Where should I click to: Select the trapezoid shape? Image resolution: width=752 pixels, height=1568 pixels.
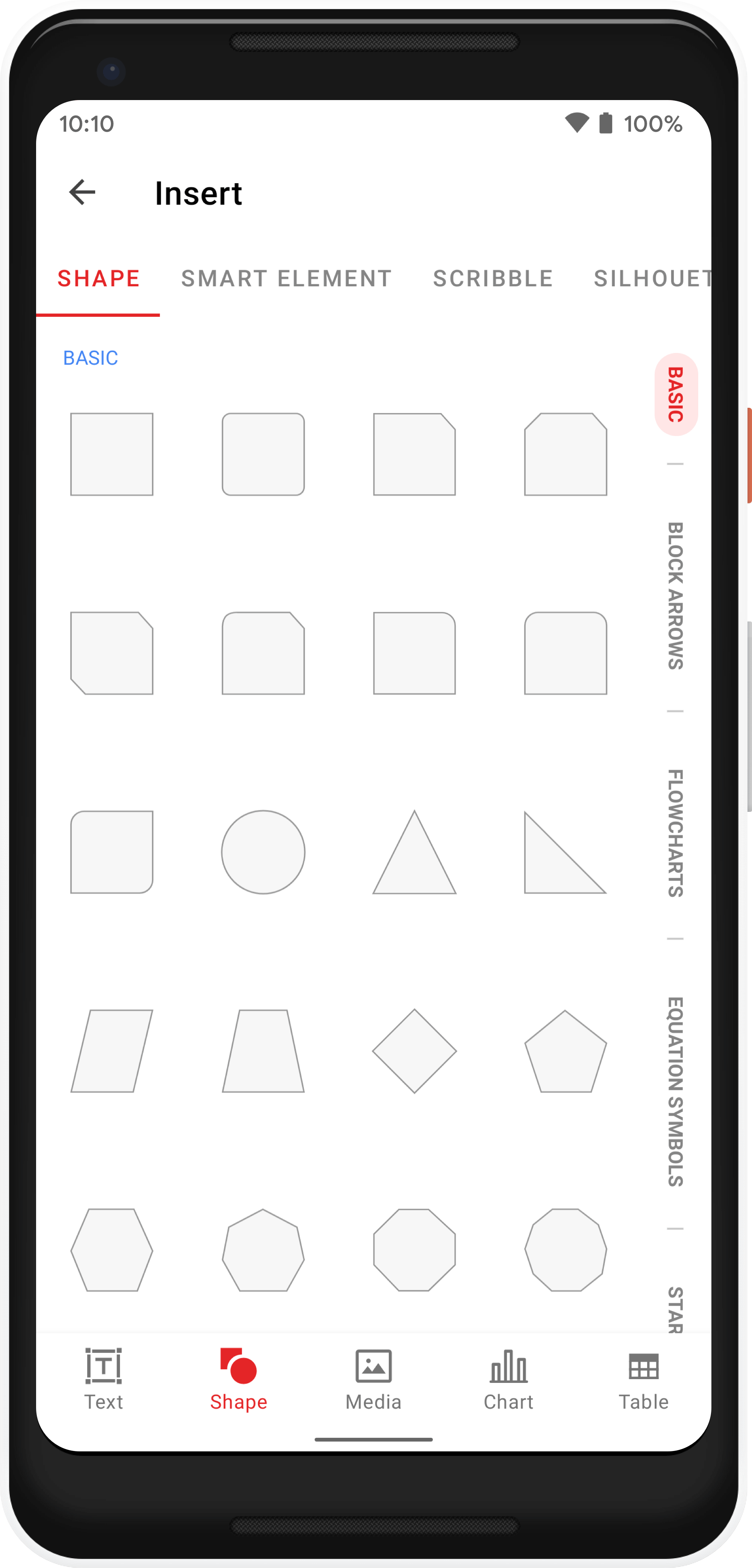[263, 1051]
